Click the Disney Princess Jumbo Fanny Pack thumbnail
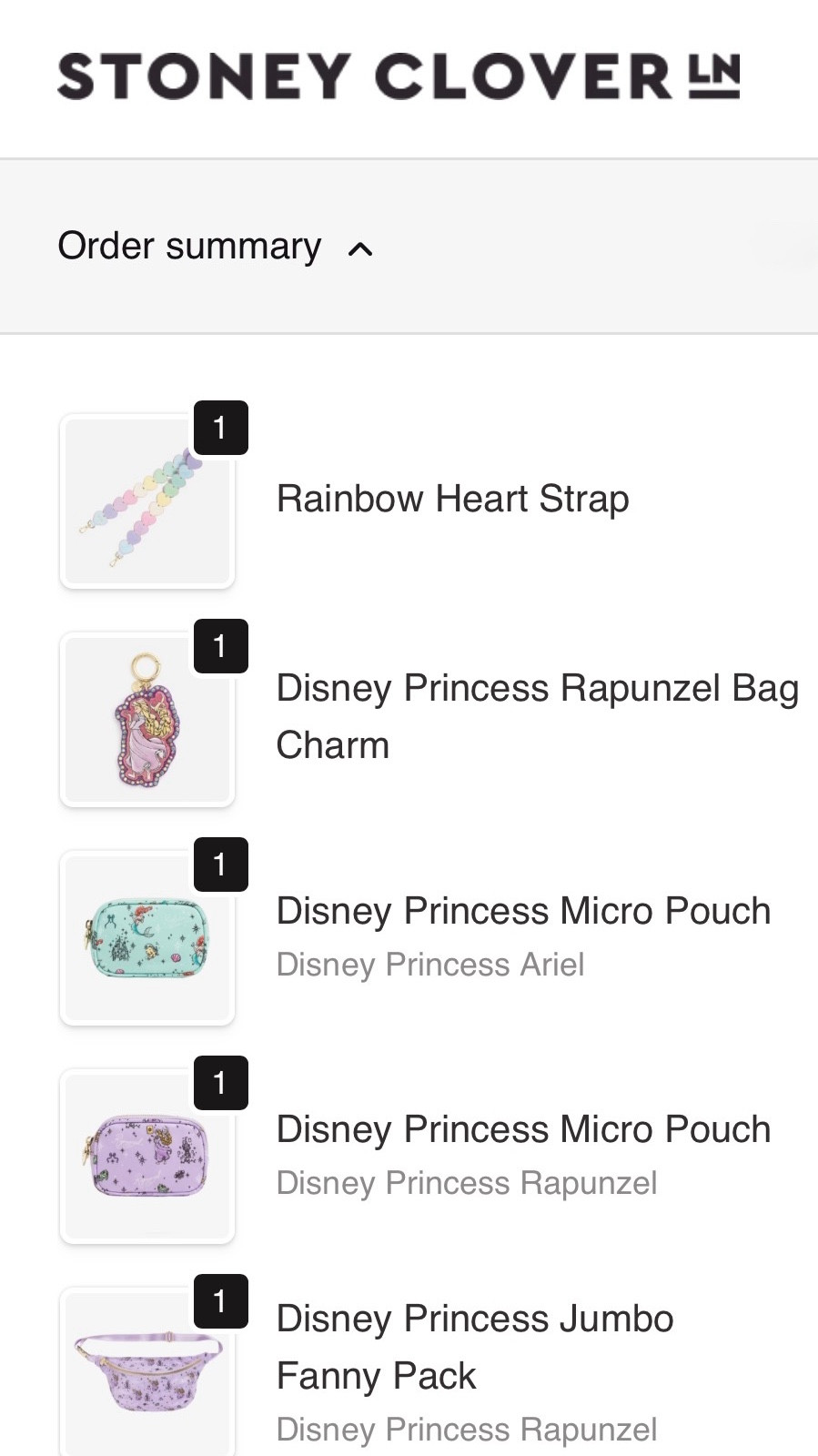This screenshot has width=818, height=1456. pyautogui.click(x=147, y=1374)
